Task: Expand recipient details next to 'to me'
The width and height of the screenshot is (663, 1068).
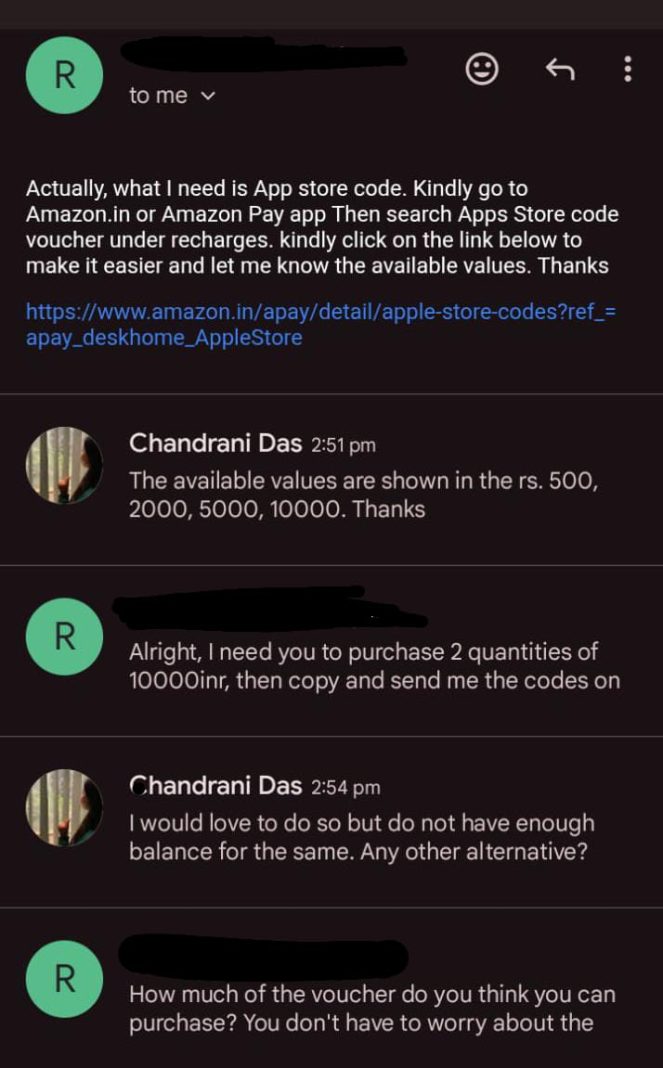Action: point(208,96)
